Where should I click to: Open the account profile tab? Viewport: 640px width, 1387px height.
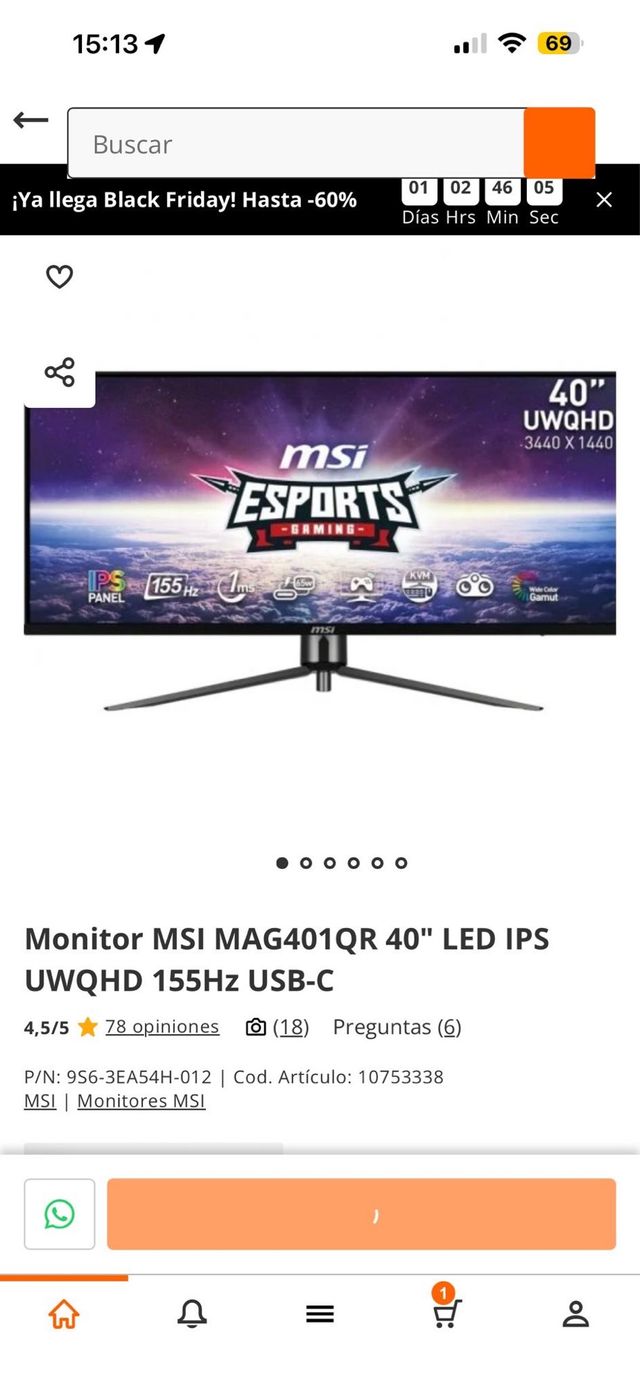pos(575,1314)
